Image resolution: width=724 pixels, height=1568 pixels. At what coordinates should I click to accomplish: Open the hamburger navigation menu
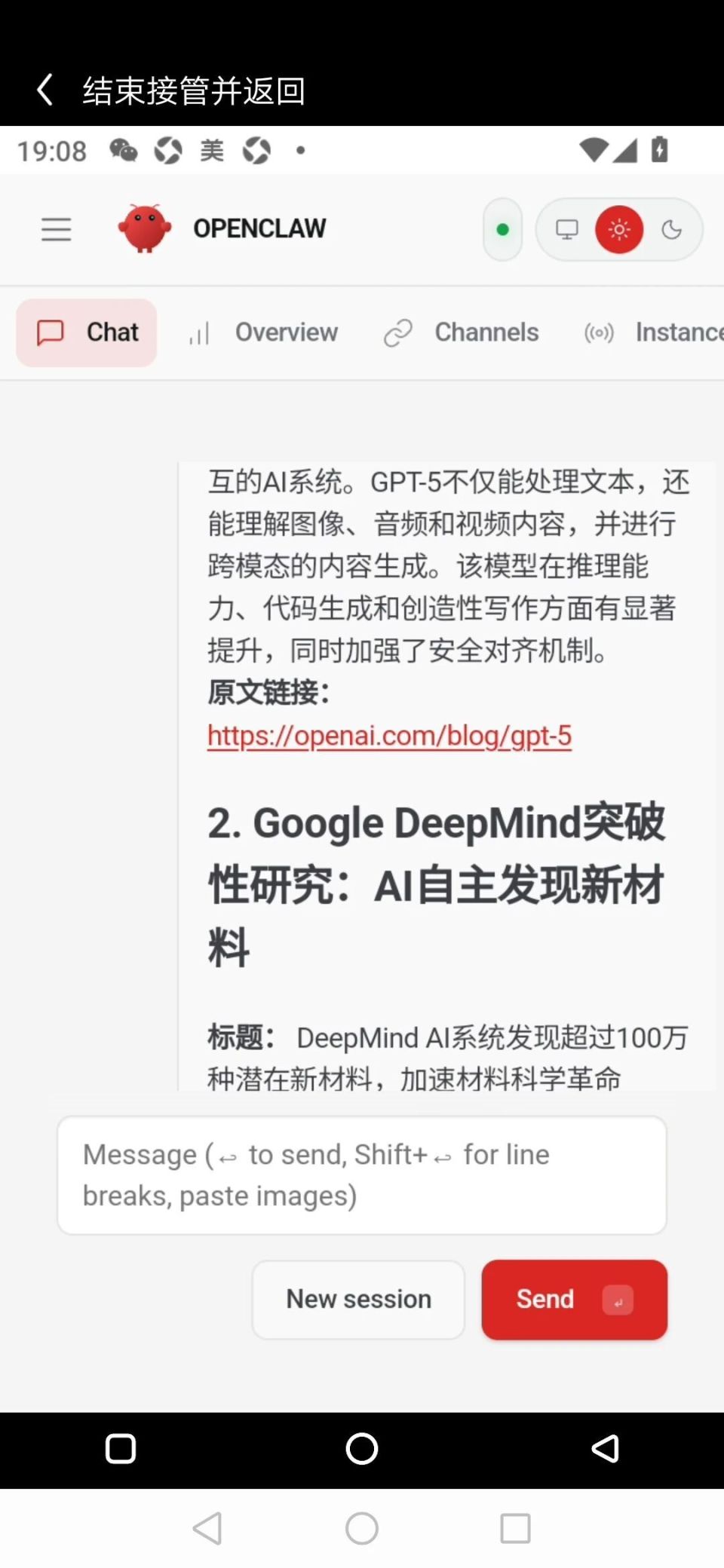point(55,229)
